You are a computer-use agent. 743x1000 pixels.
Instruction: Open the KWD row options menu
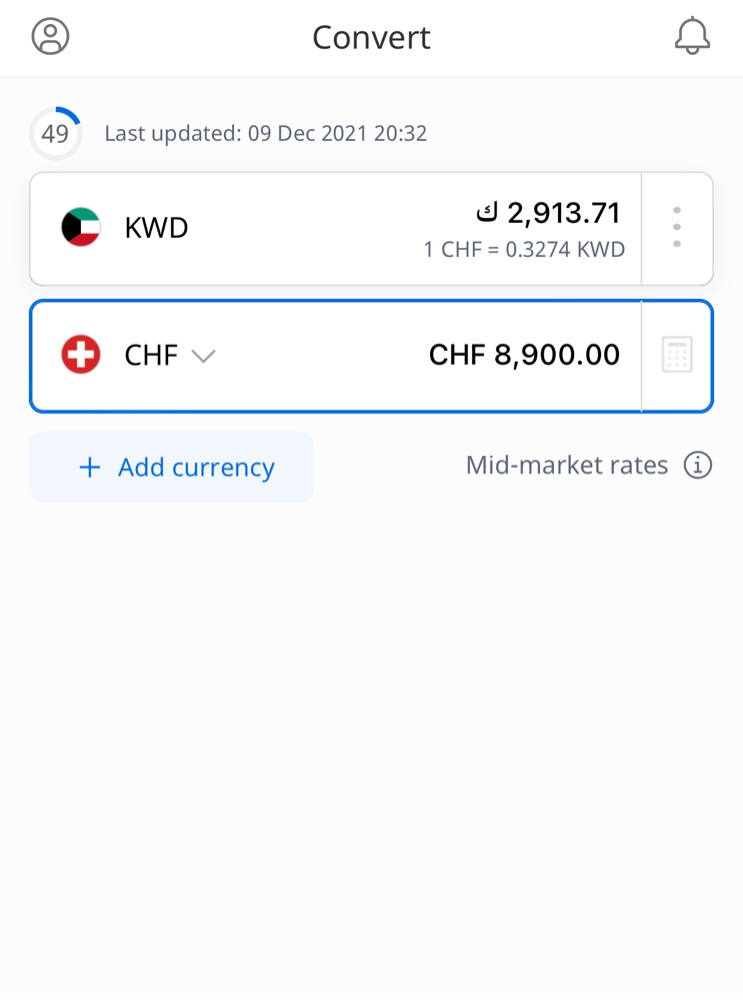[x=677, y=228]
